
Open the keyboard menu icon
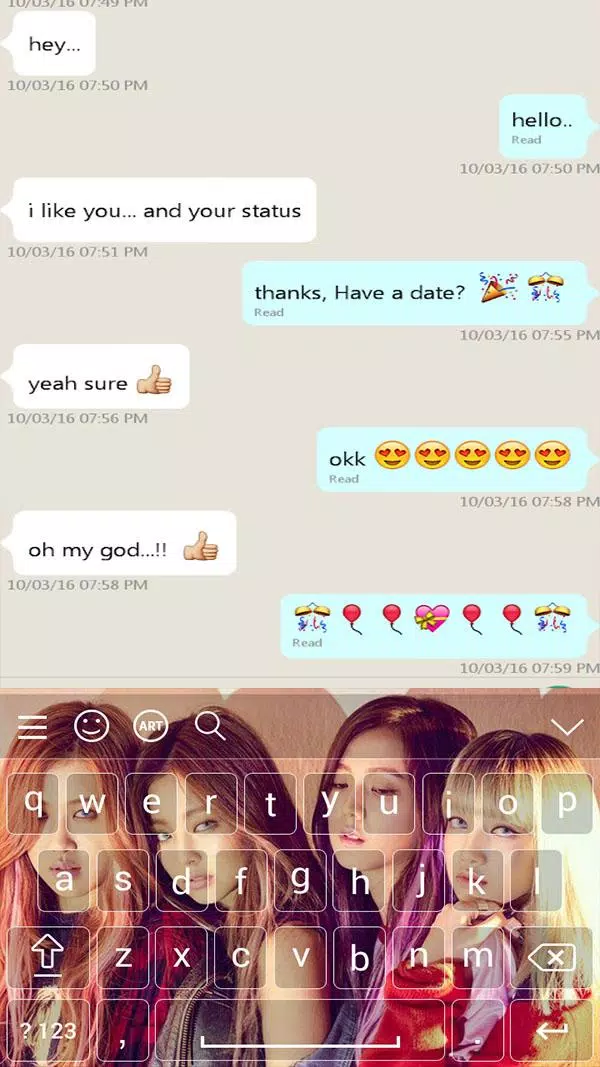pyautogui.click(x=32, y=727)
